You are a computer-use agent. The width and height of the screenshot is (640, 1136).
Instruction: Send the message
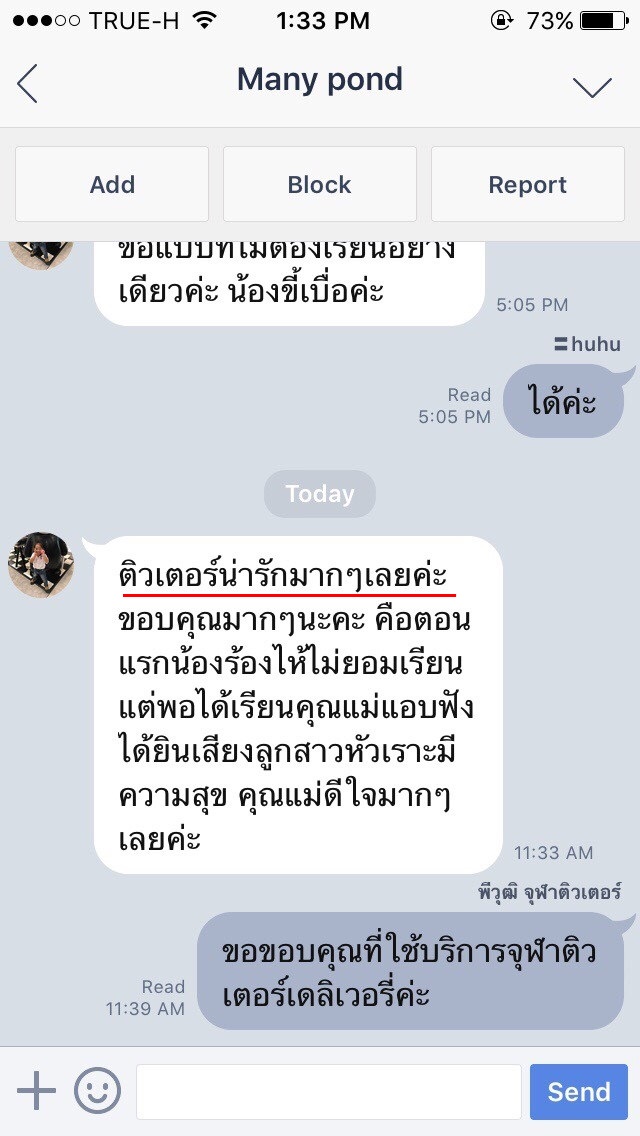(x=578, y=1091)
